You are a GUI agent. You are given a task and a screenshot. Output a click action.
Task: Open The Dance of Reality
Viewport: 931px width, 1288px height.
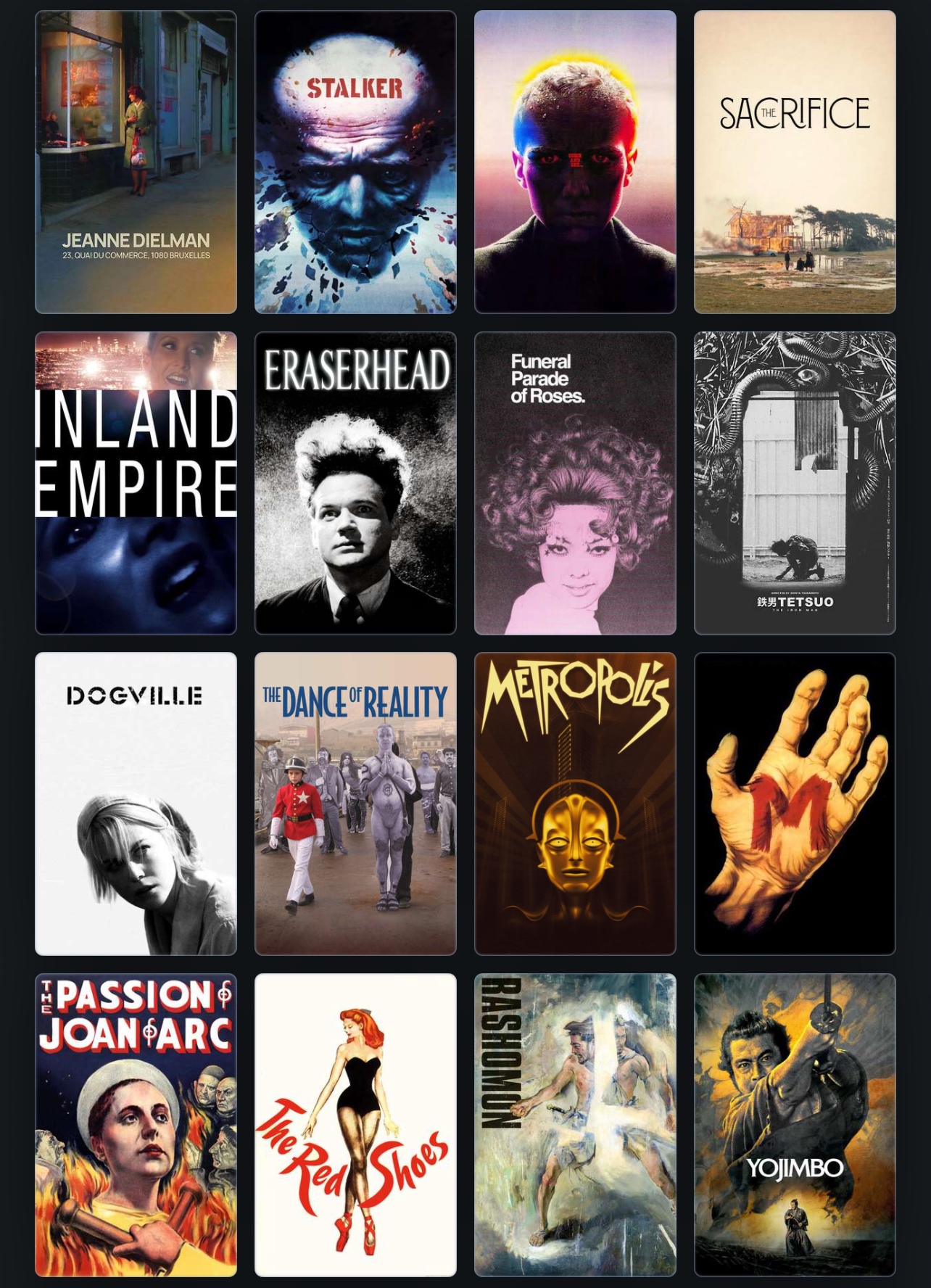(355, 804)
